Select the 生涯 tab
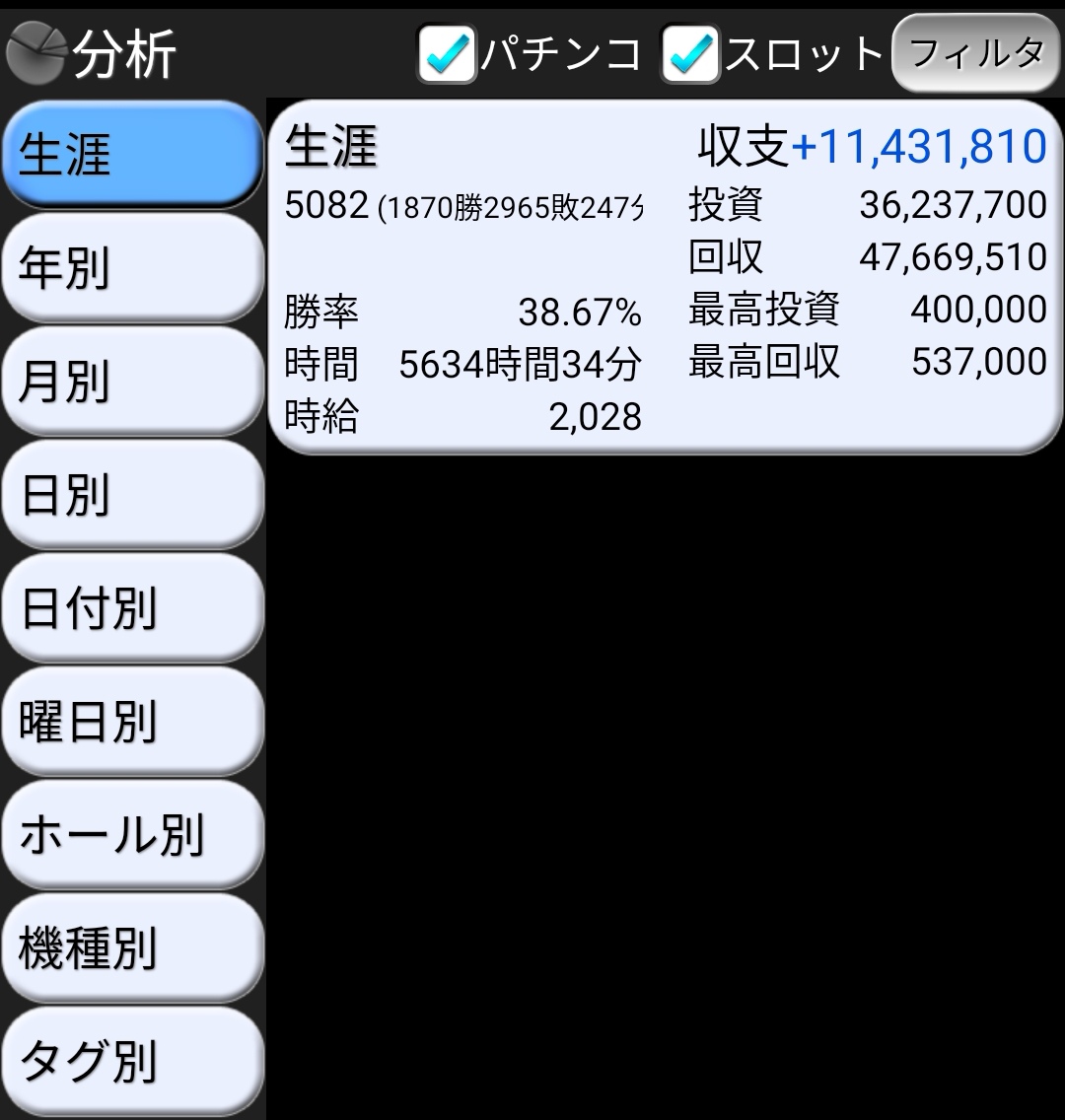 pyautogui.click(x=132, y=155)
